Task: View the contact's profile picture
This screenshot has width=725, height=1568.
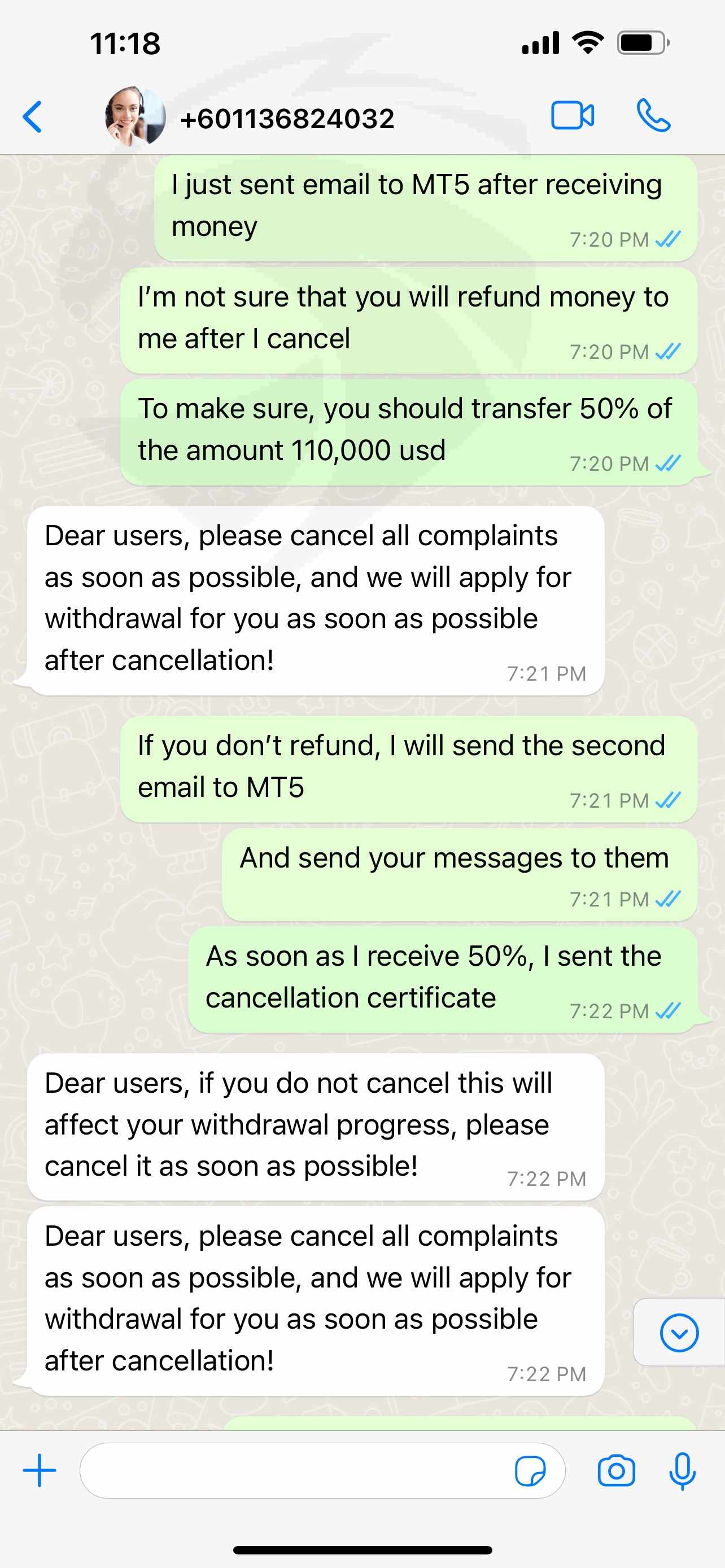Action: click(x=134, y=116)
